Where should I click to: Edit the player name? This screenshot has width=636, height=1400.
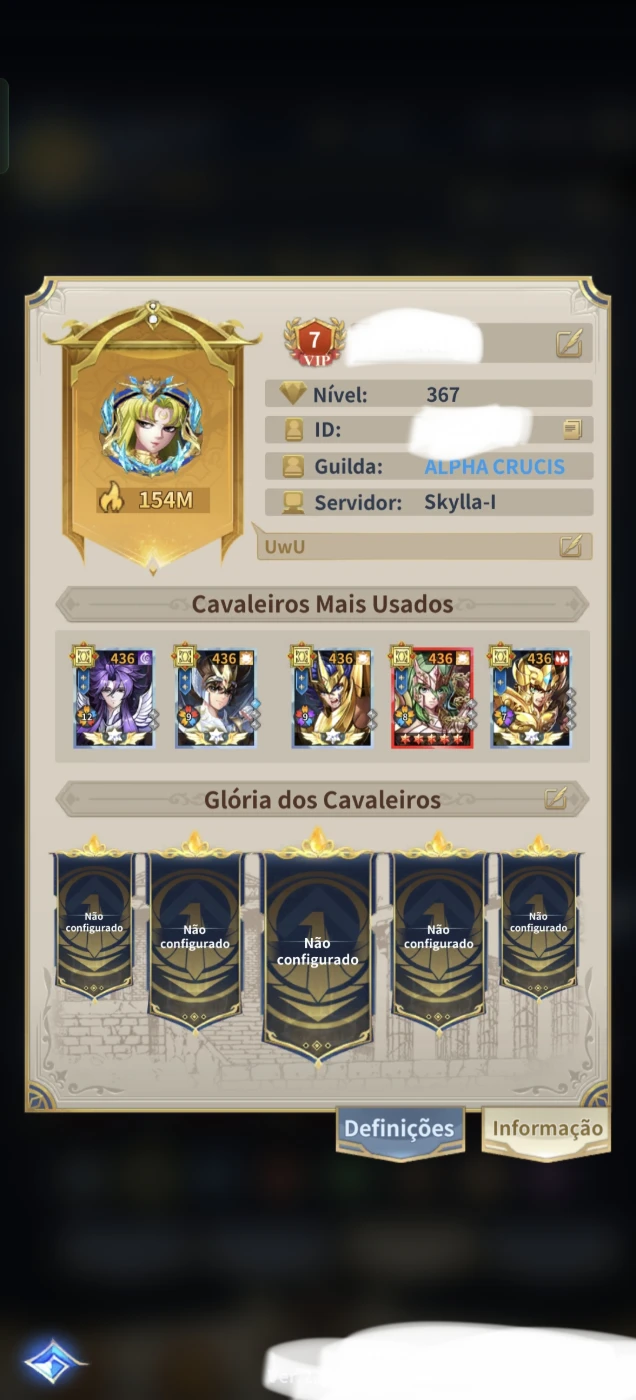(569, 344)
